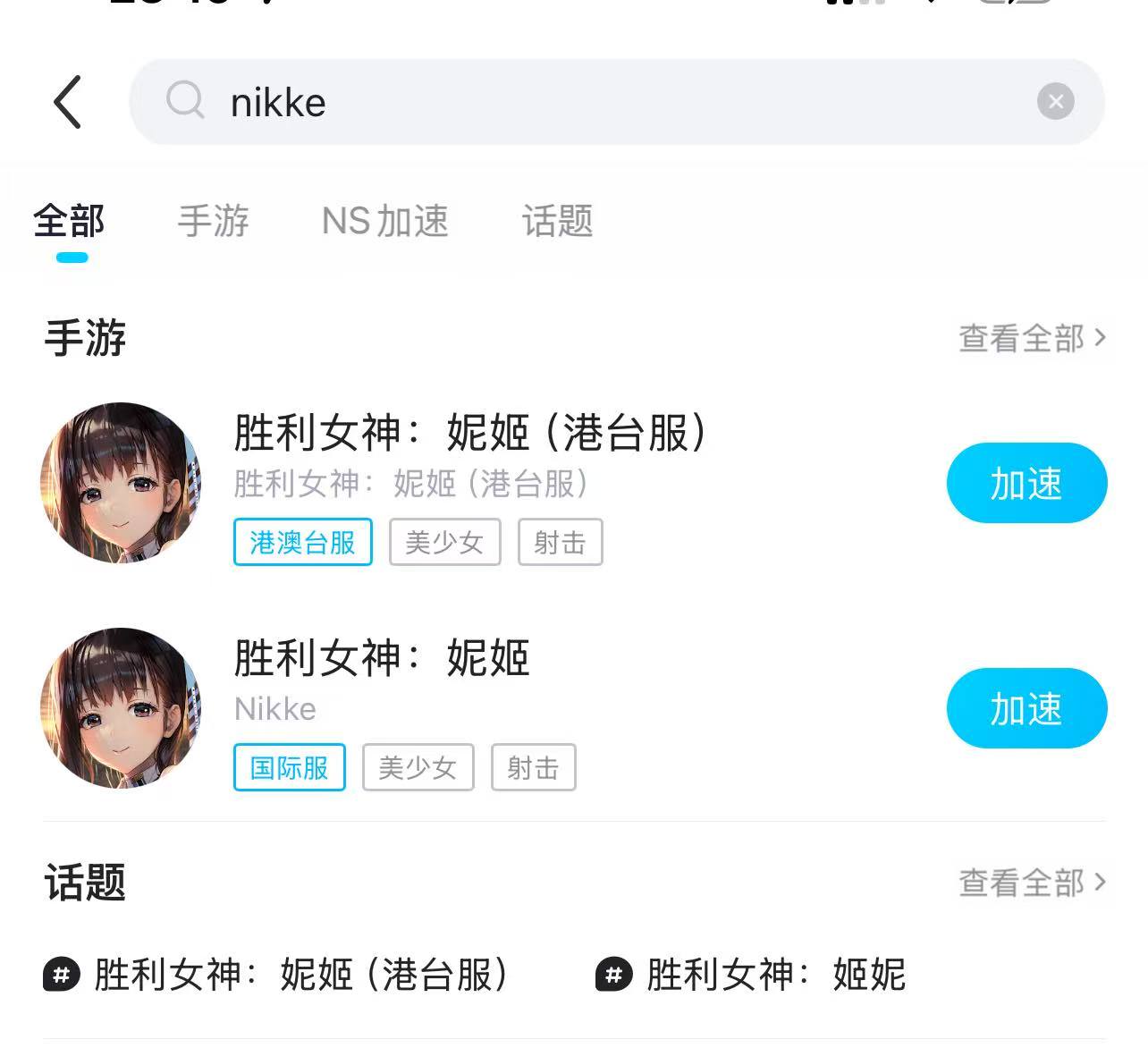Open the 胜利女神：妮姬（港台服） game result
Viewport: 1148px width, 1048px height.
click(469, 434)
